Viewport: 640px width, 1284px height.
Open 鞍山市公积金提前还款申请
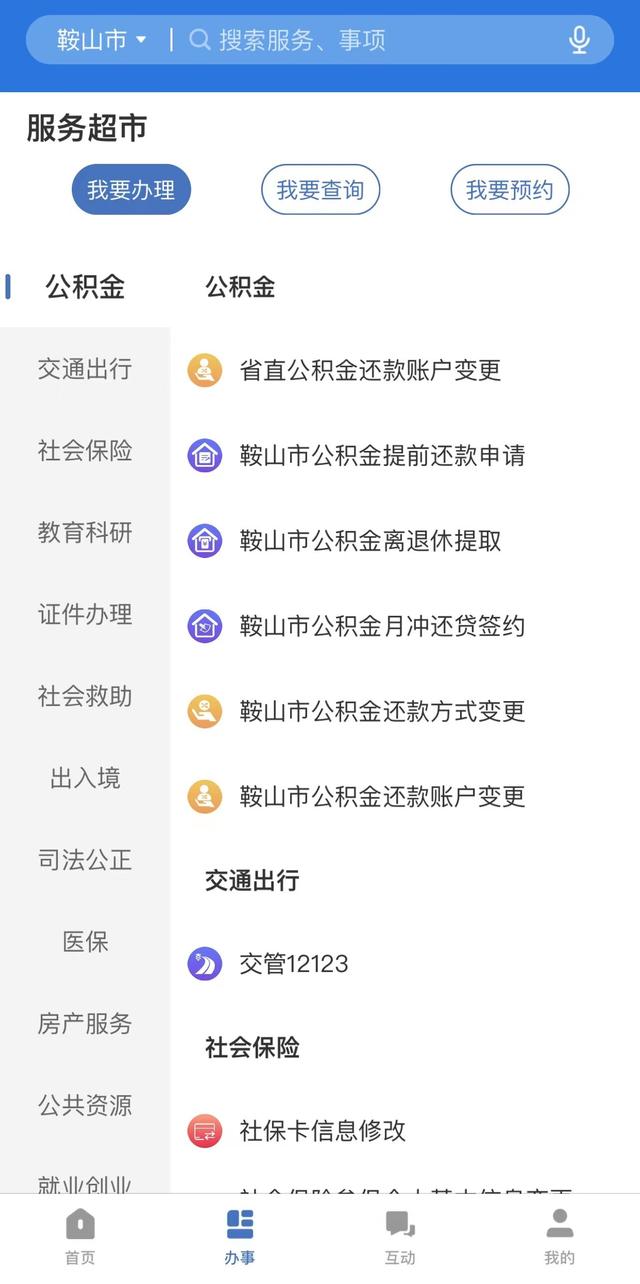coord(405,455)
